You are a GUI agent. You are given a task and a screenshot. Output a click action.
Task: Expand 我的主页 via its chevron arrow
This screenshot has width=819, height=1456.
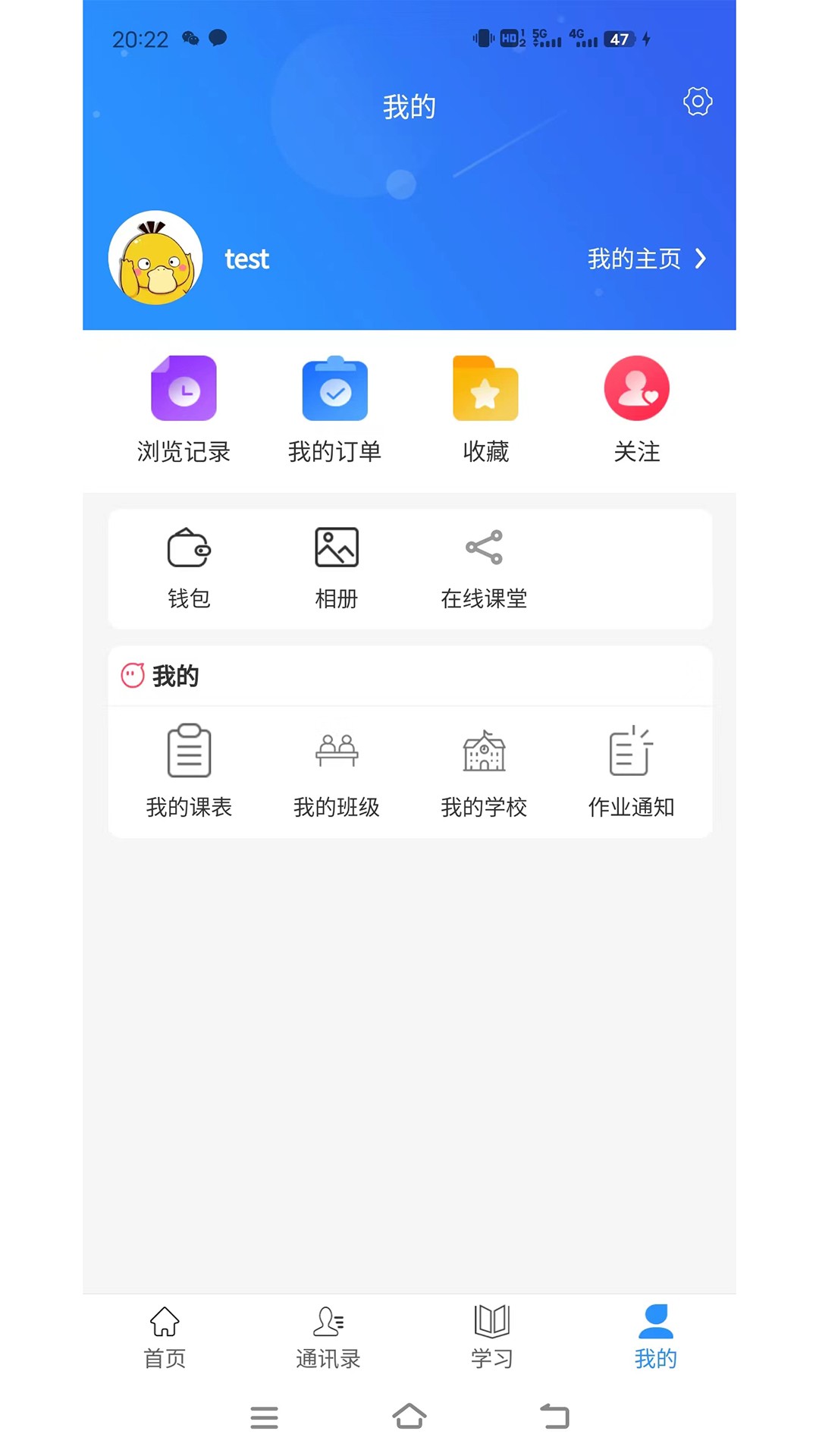coord(699,259)
